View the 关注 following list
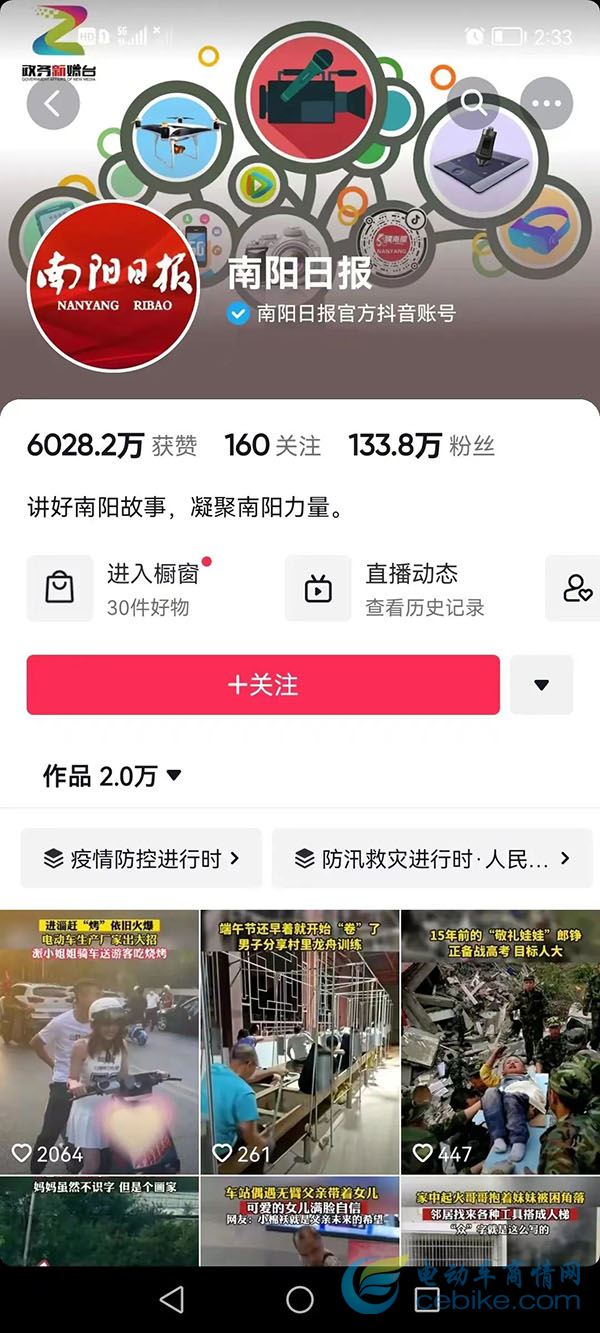The width and height of the screenshot is (600, 1333). pyautogui.click(x=272, y=446)
